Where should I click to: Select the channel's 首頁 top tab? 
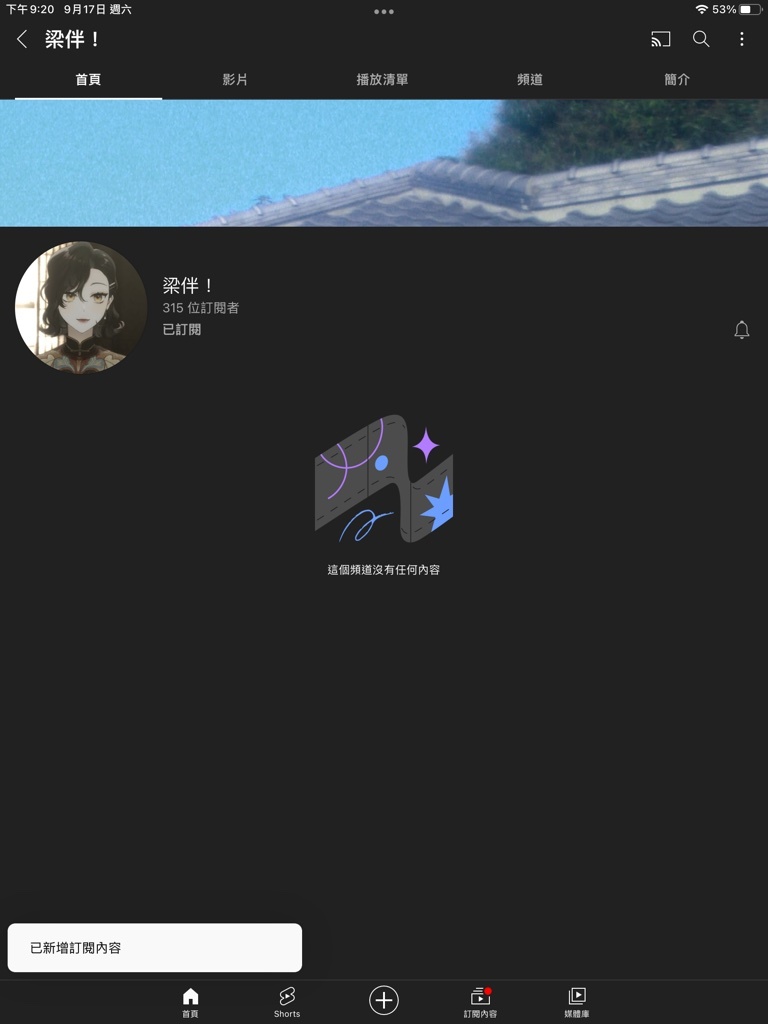click(x=88, y=80)
